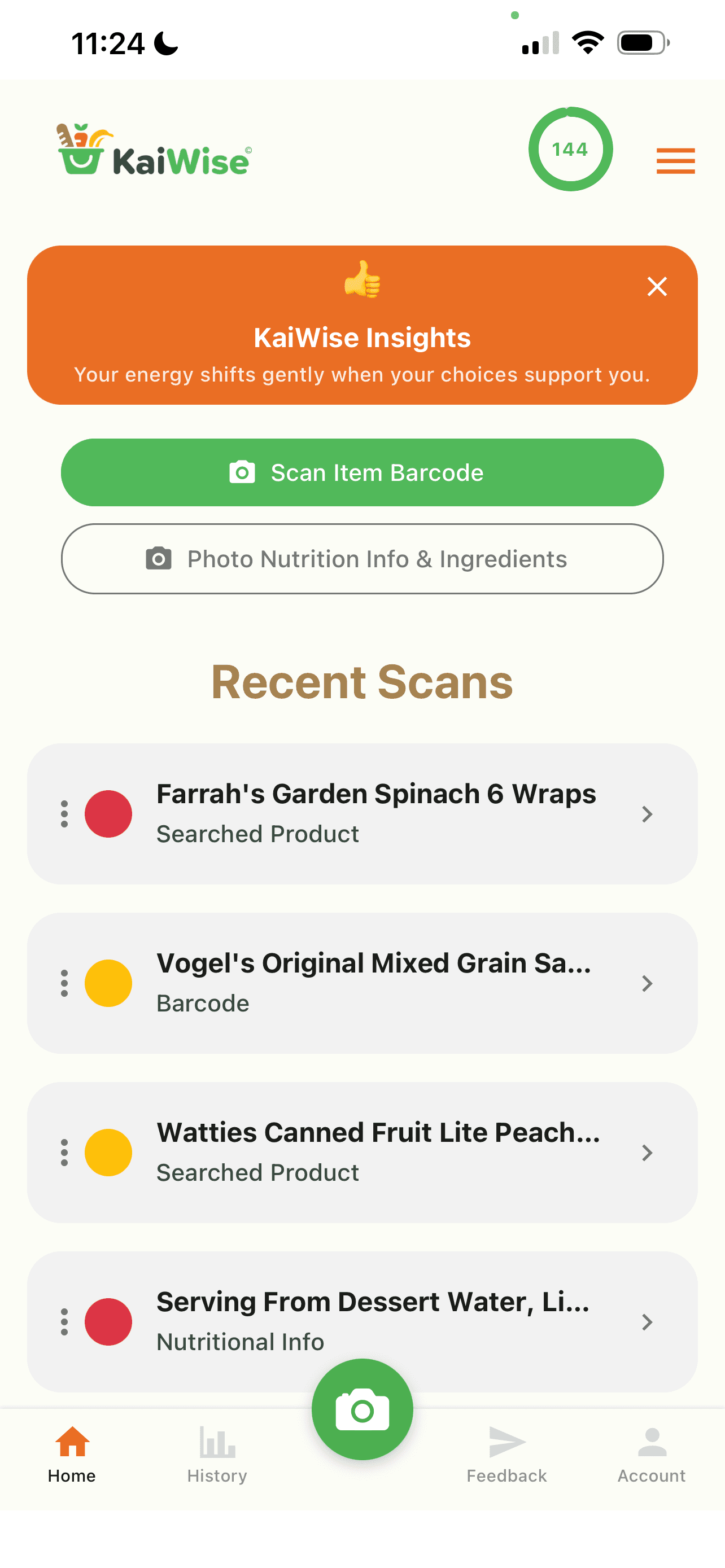Open the hamburger menu
725x1568 pixels.
[675, 161]
